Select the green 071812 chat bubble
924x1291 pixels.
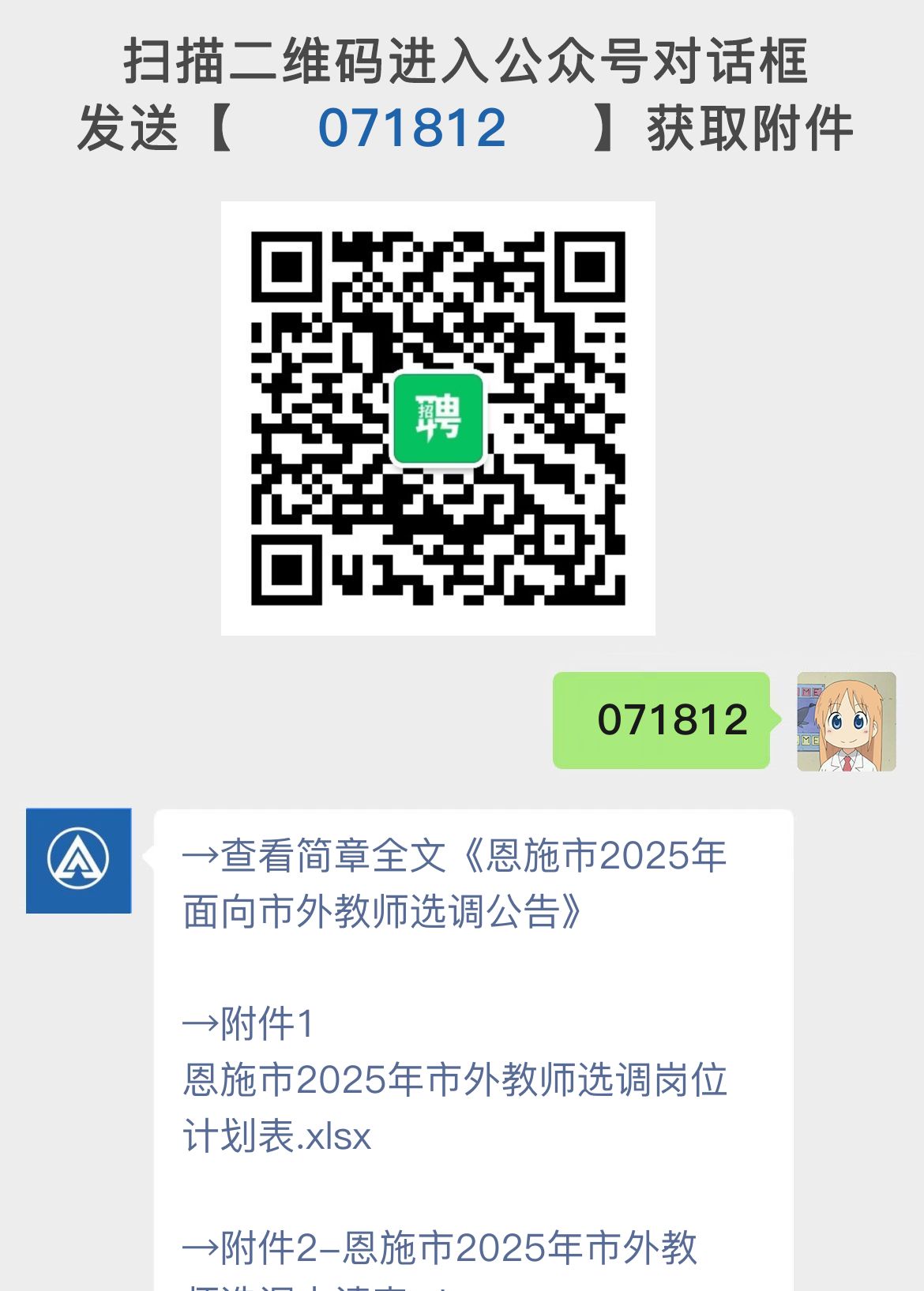[x=663, y=719]
